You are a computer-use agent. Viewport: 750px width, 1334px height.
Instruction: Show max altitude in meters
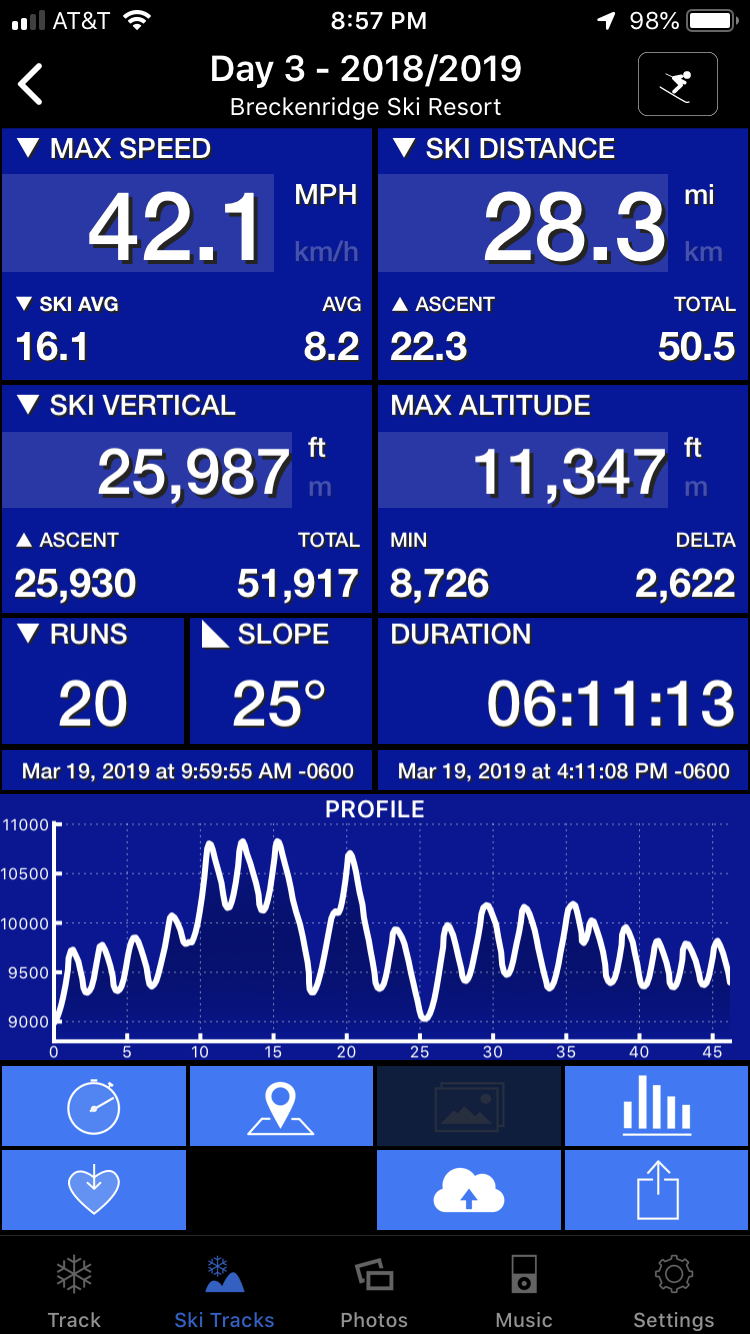click(695, 488)
